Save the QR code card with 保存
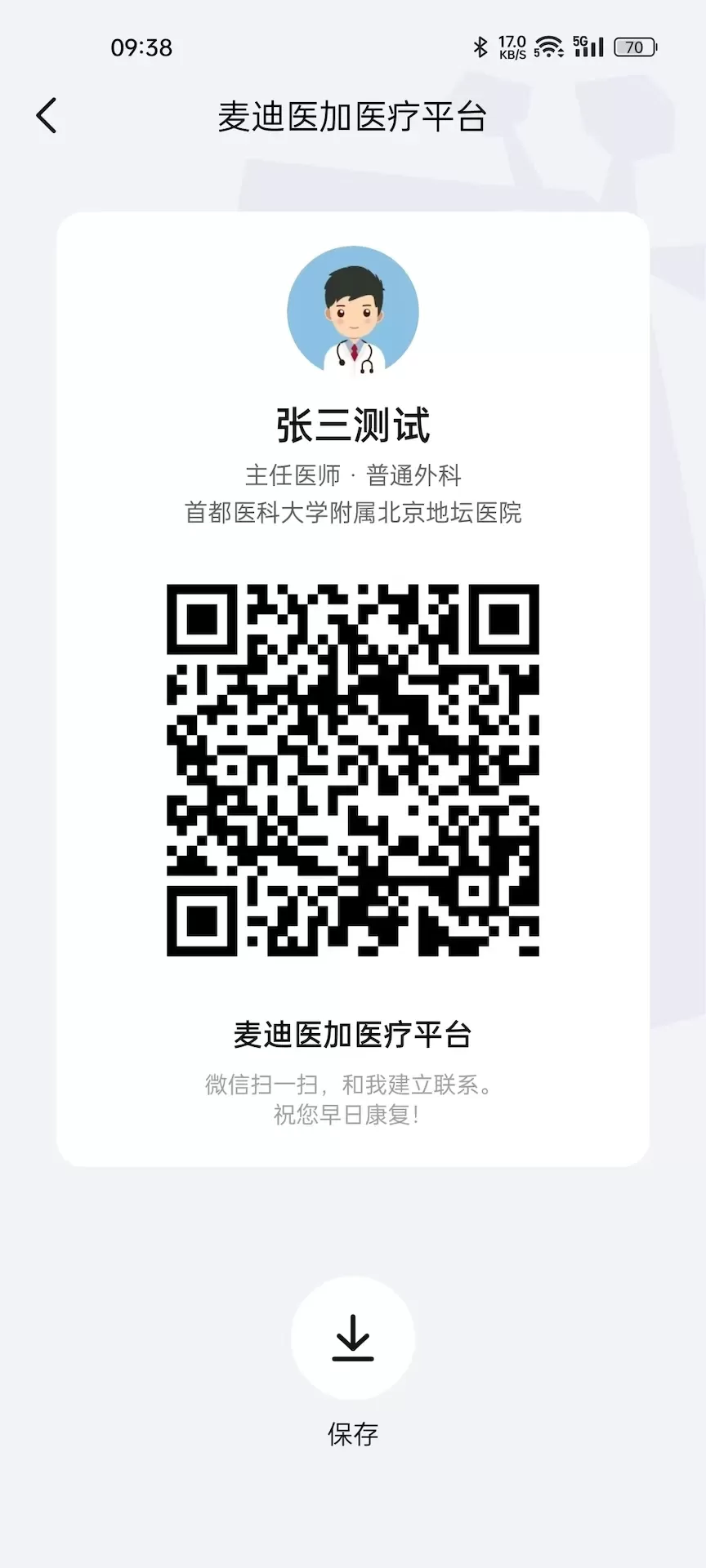Screen dimensions: 706x1568 tap(353, 1338)
